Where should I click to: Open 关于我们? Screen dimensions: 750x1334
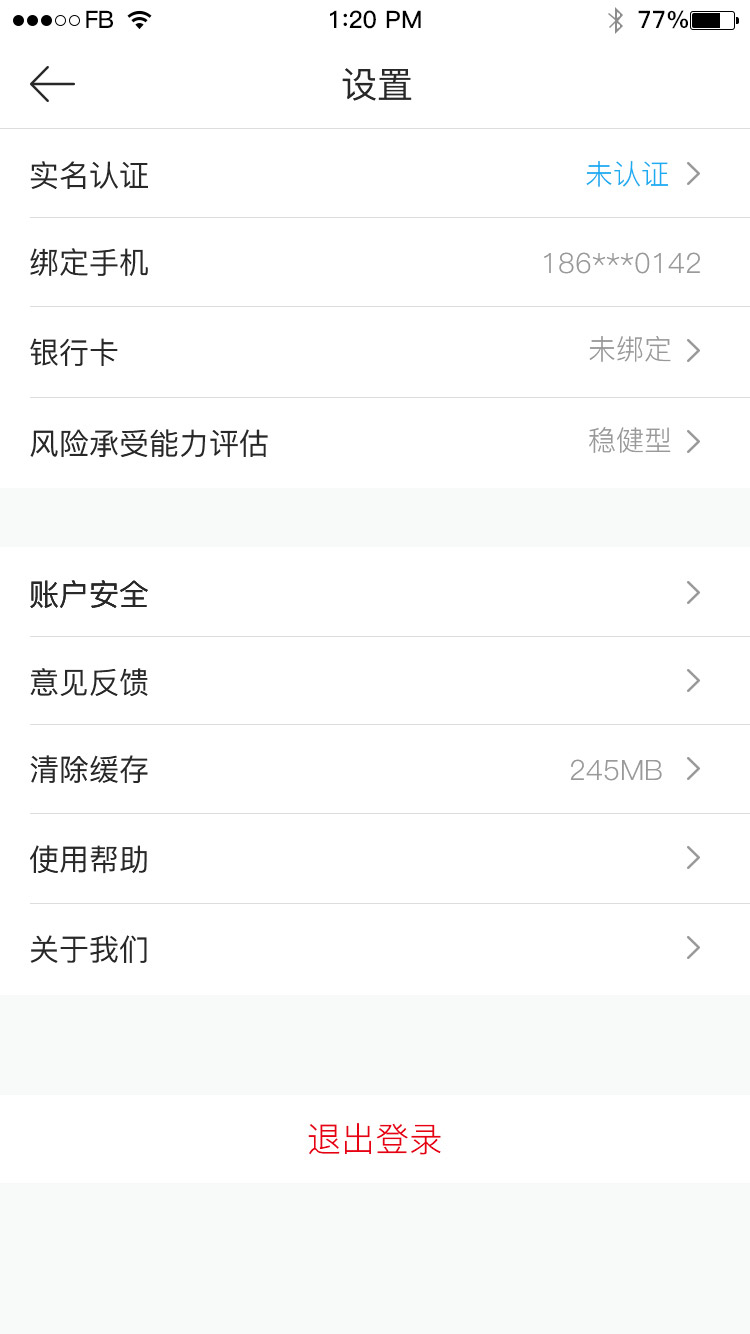point(375,948)
